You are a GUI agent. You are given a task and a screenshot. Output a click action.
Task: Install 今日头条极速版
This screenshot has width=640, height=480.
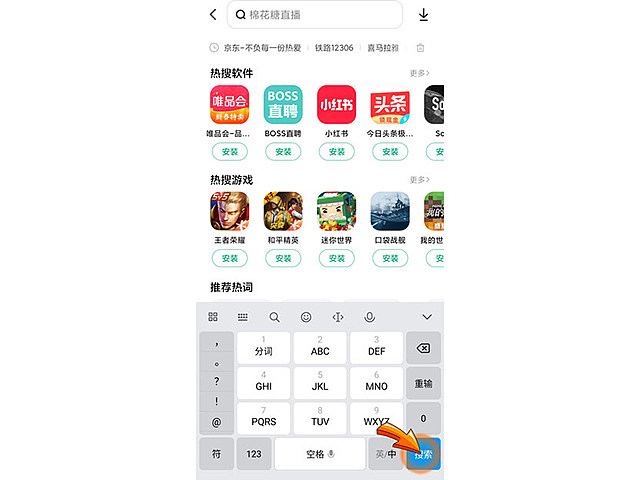click(390, 151)
